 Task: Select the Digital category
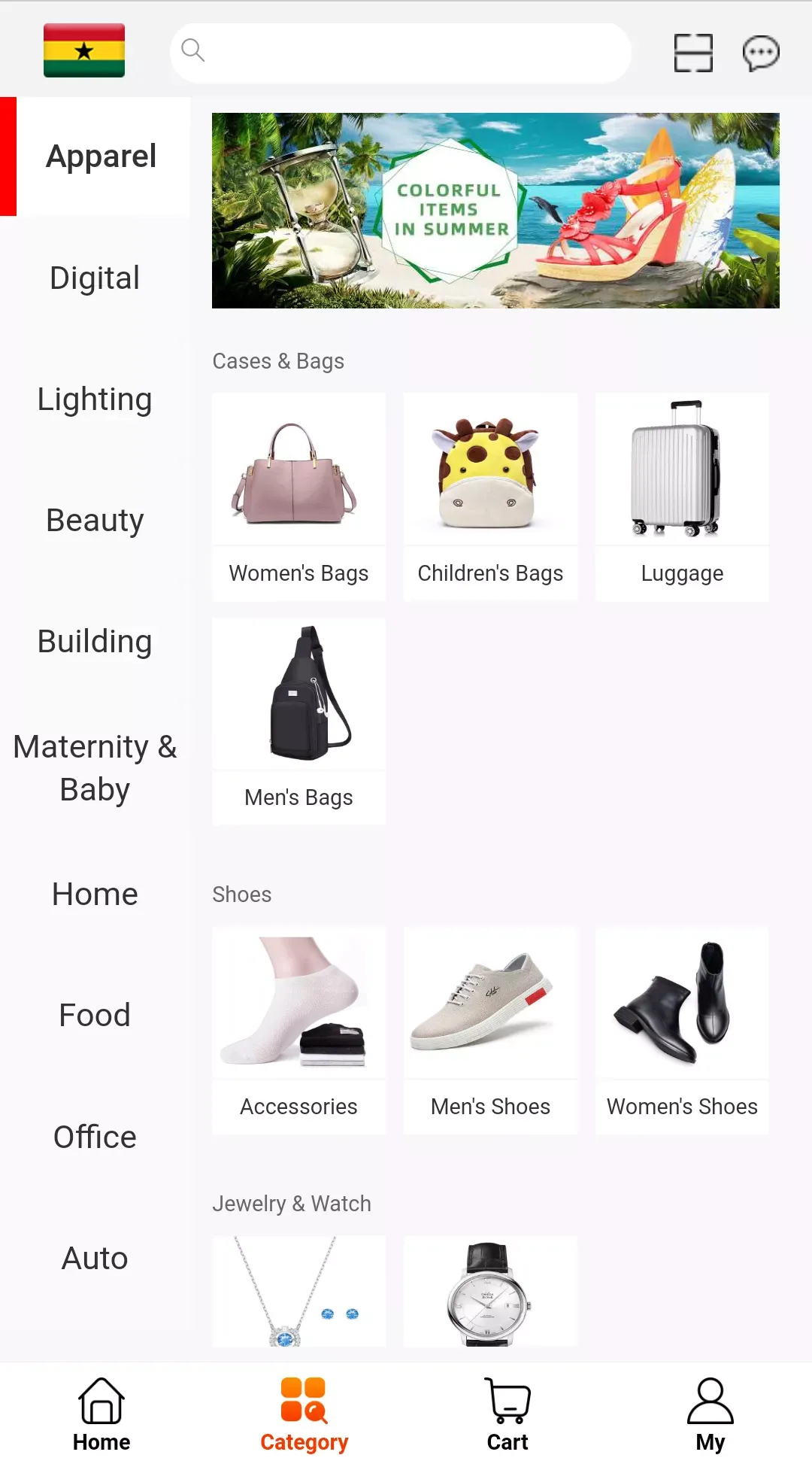click(x=95, y=278)
